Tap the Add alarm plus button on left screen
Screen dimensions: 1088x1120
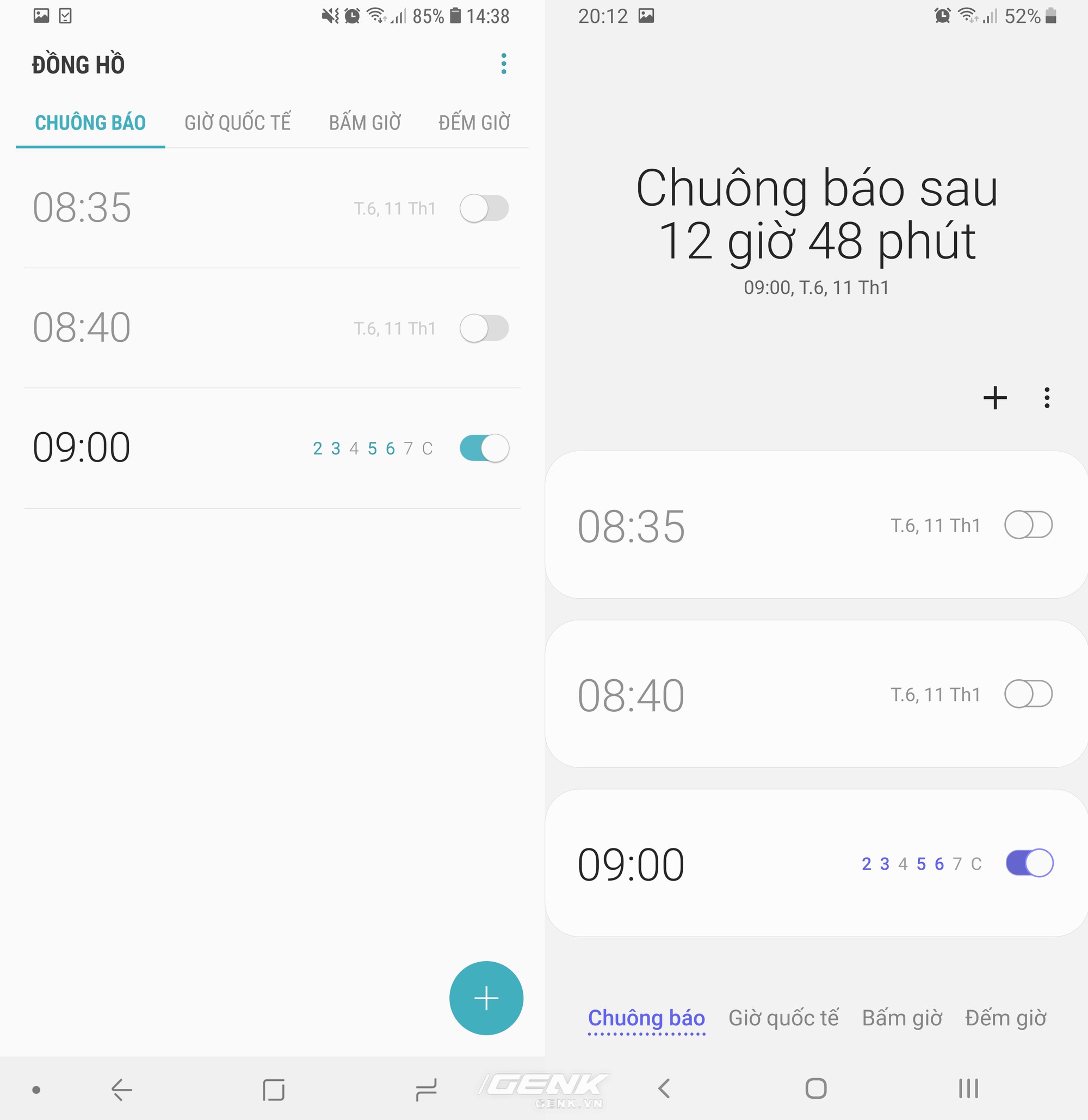coord(486,998)
